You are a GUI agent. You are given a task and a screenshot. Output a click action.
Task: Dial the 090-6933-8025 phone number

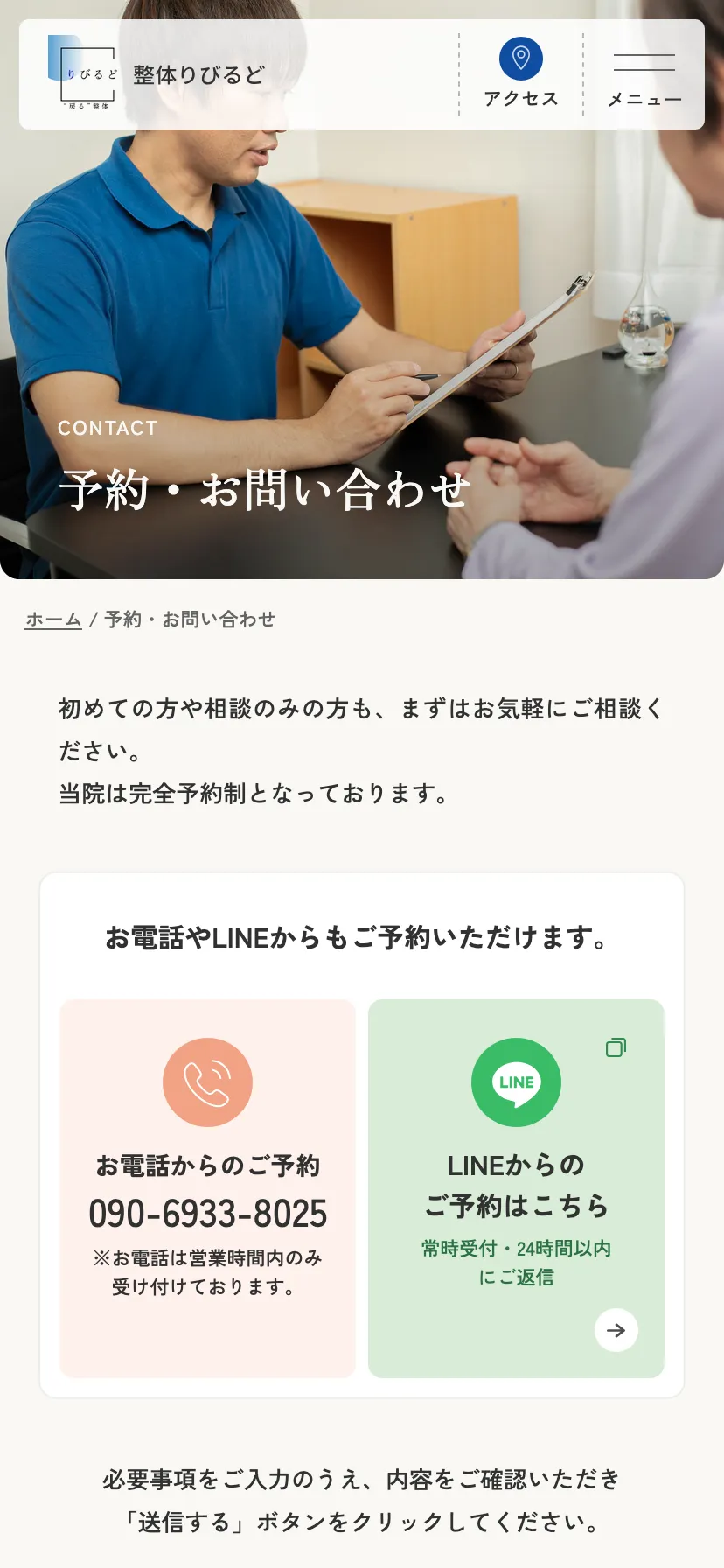(x=208, y=1214)
